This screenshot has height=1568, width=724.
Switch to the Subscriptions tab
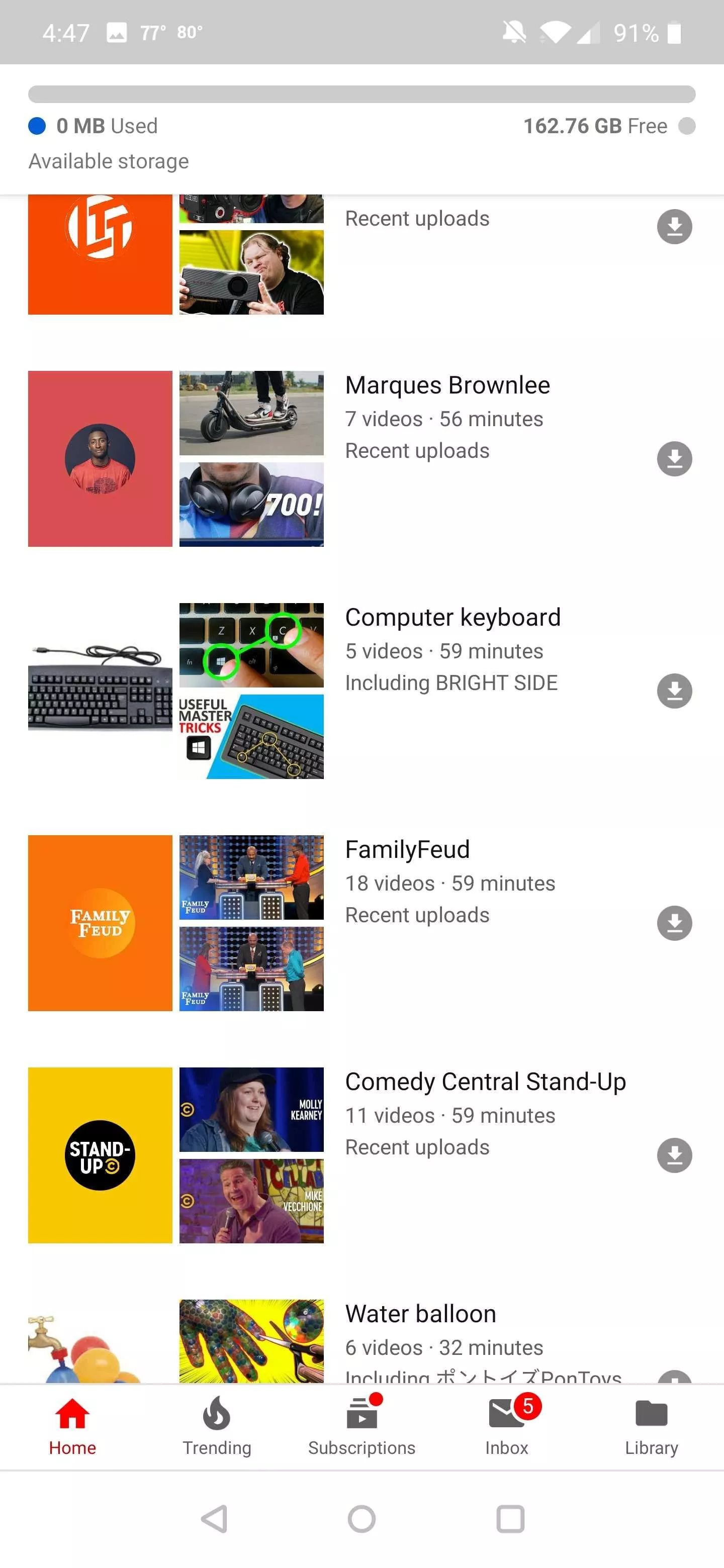pos(361,1426)
